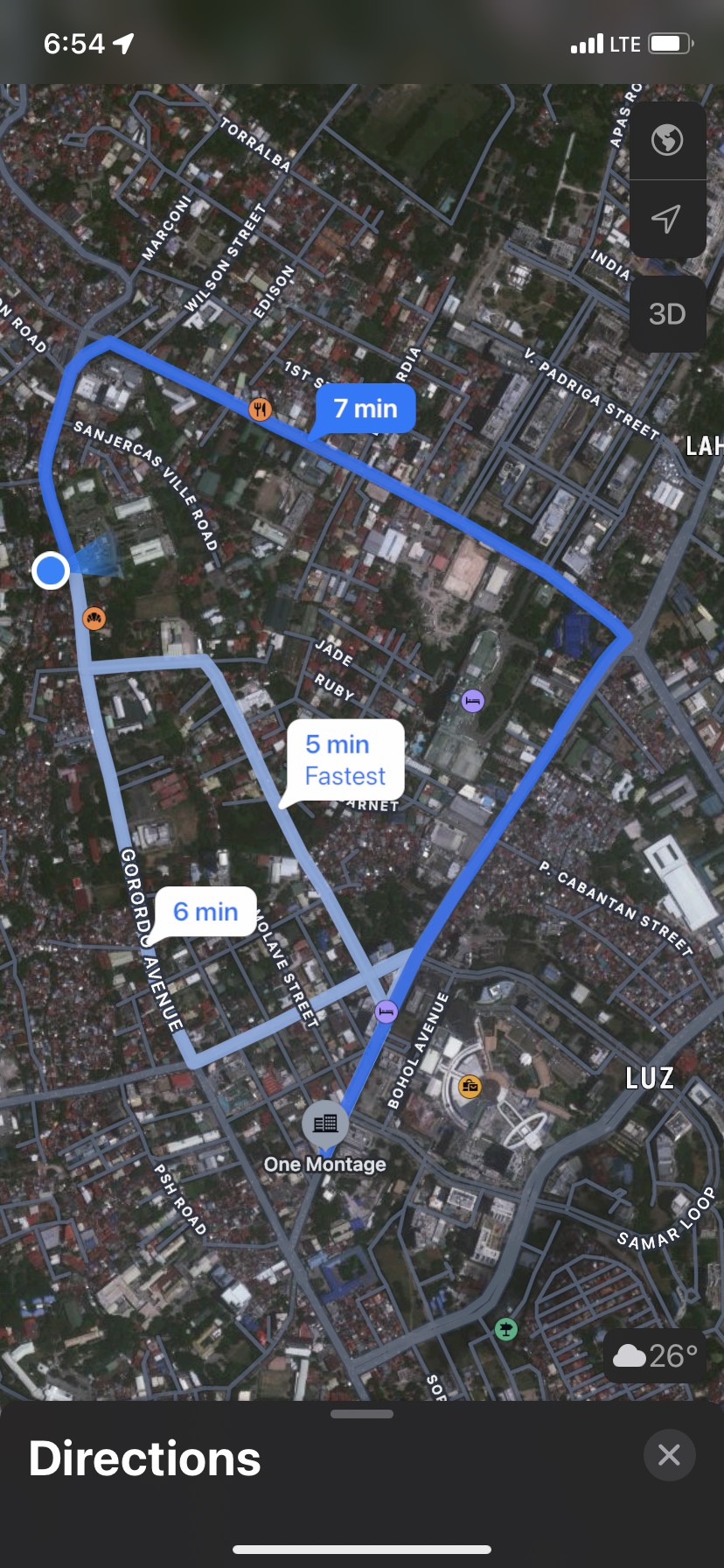Select the 7 min route
Image resolution: width=724 pixels, height=1568 pixels.
365,409
